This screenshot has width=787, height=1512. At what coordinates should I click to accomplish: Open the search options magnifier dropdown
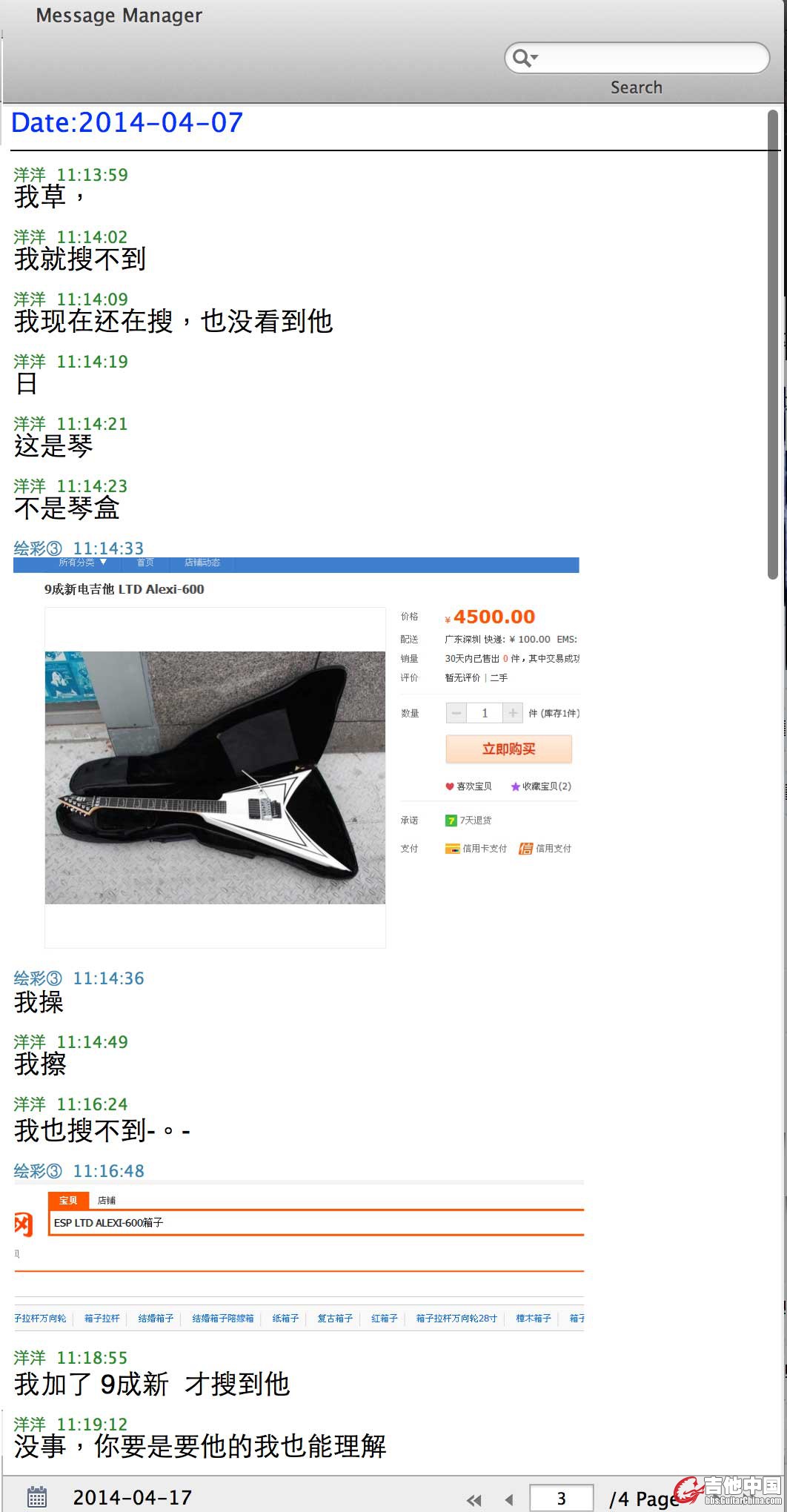tap(525, 58)
